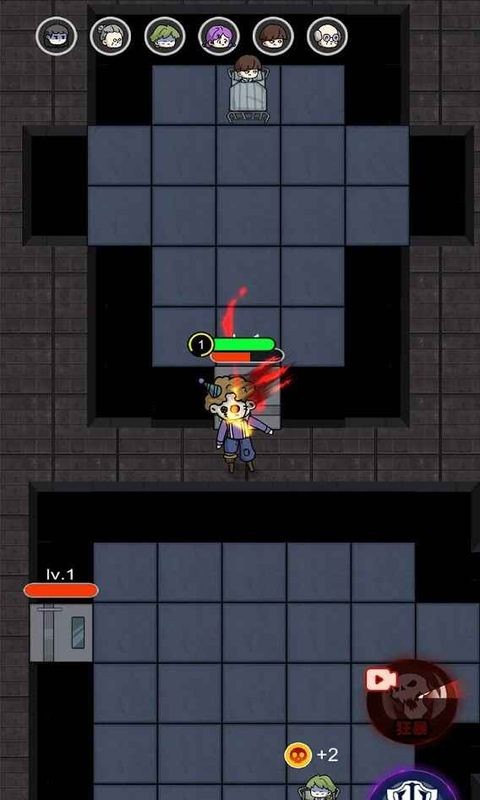Select the bald player with glasses avatar
Viewport: 480px width, 800px height.
[327, 36]
